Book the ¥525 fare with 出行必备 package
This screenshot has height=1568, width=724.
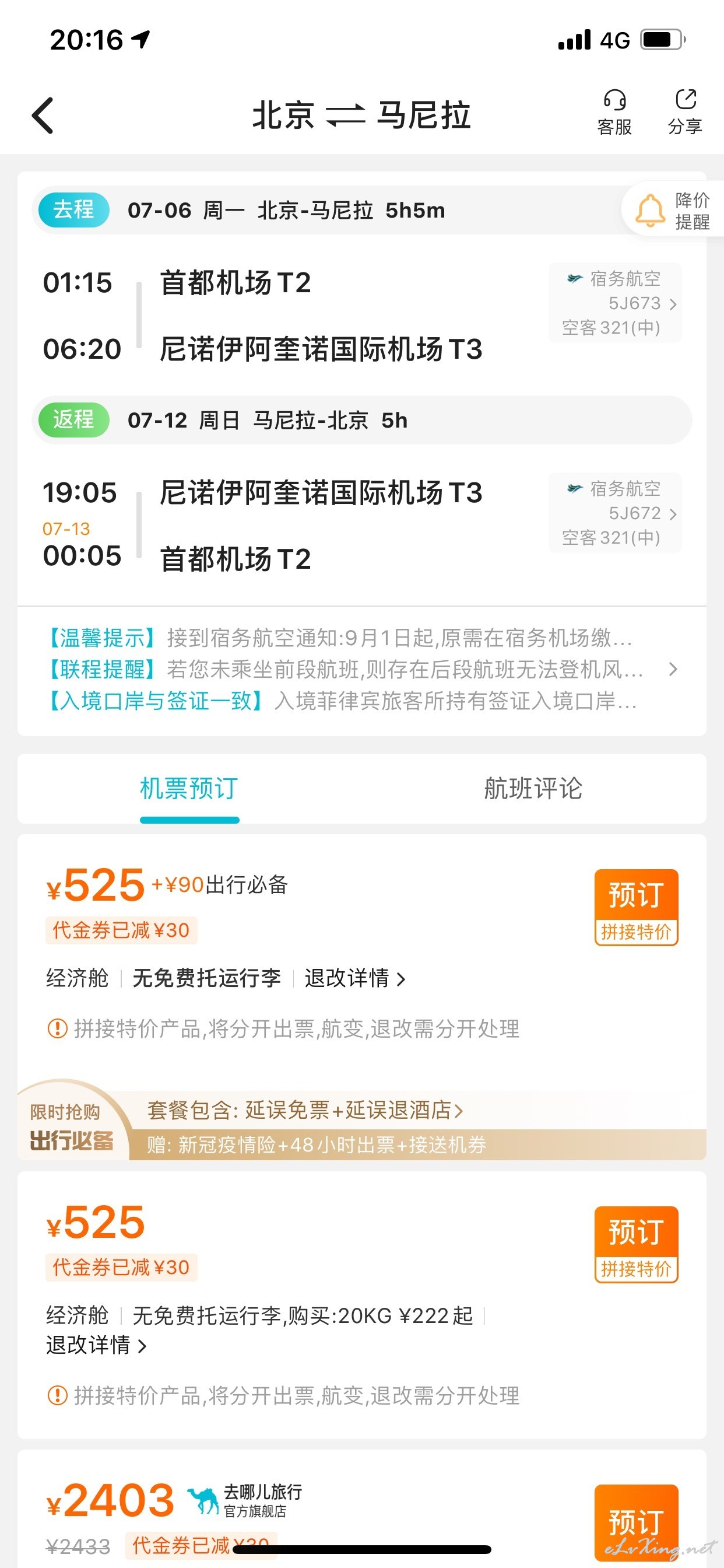pyautogui.click(x=637, y=907)
